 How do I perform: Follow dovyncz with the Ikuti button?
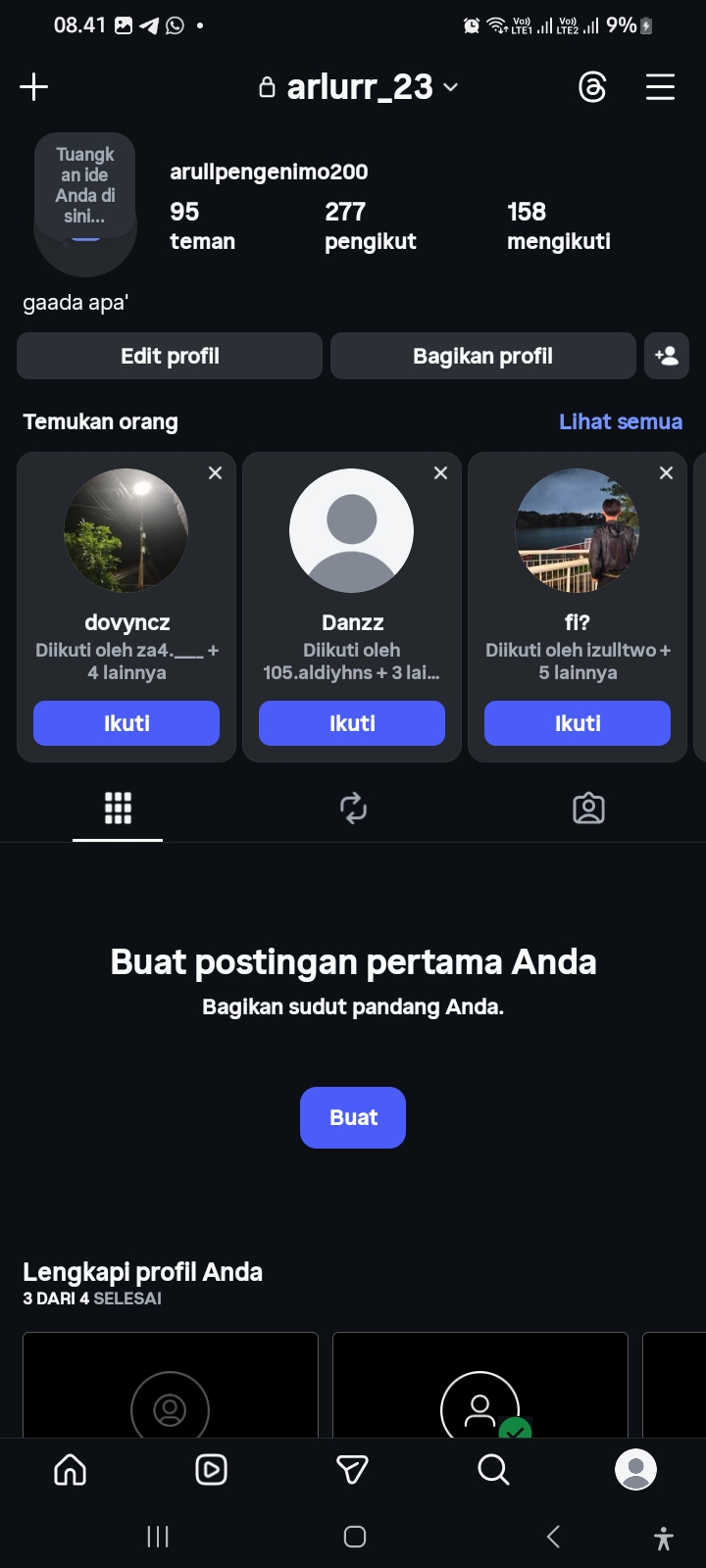click(126, 723)
